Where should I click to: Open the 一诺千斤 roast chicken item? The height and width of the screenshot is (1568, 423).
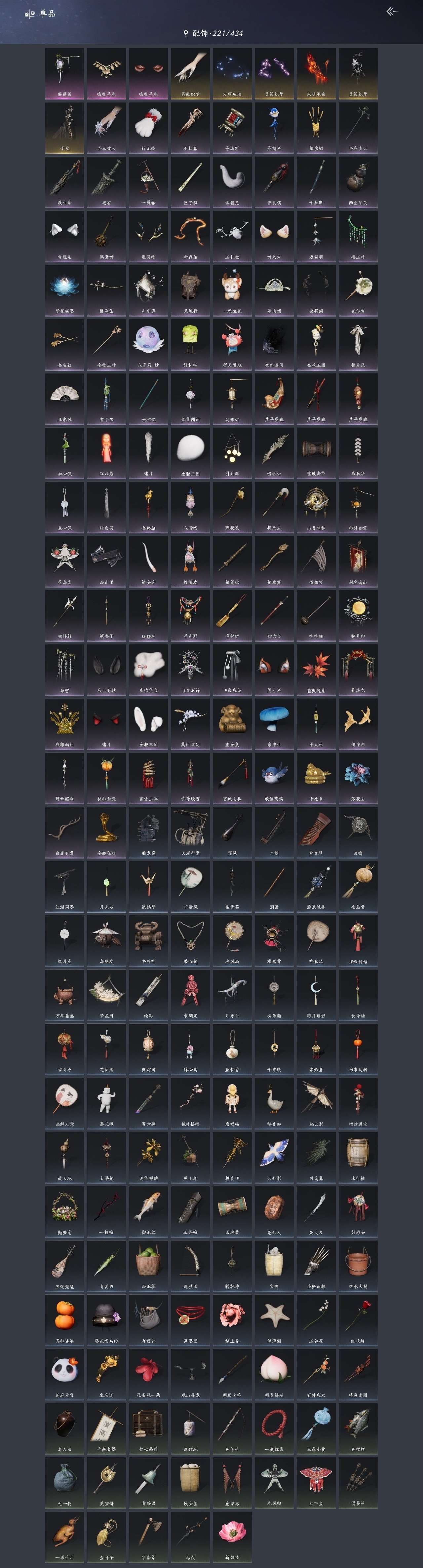pos(64,1536)
